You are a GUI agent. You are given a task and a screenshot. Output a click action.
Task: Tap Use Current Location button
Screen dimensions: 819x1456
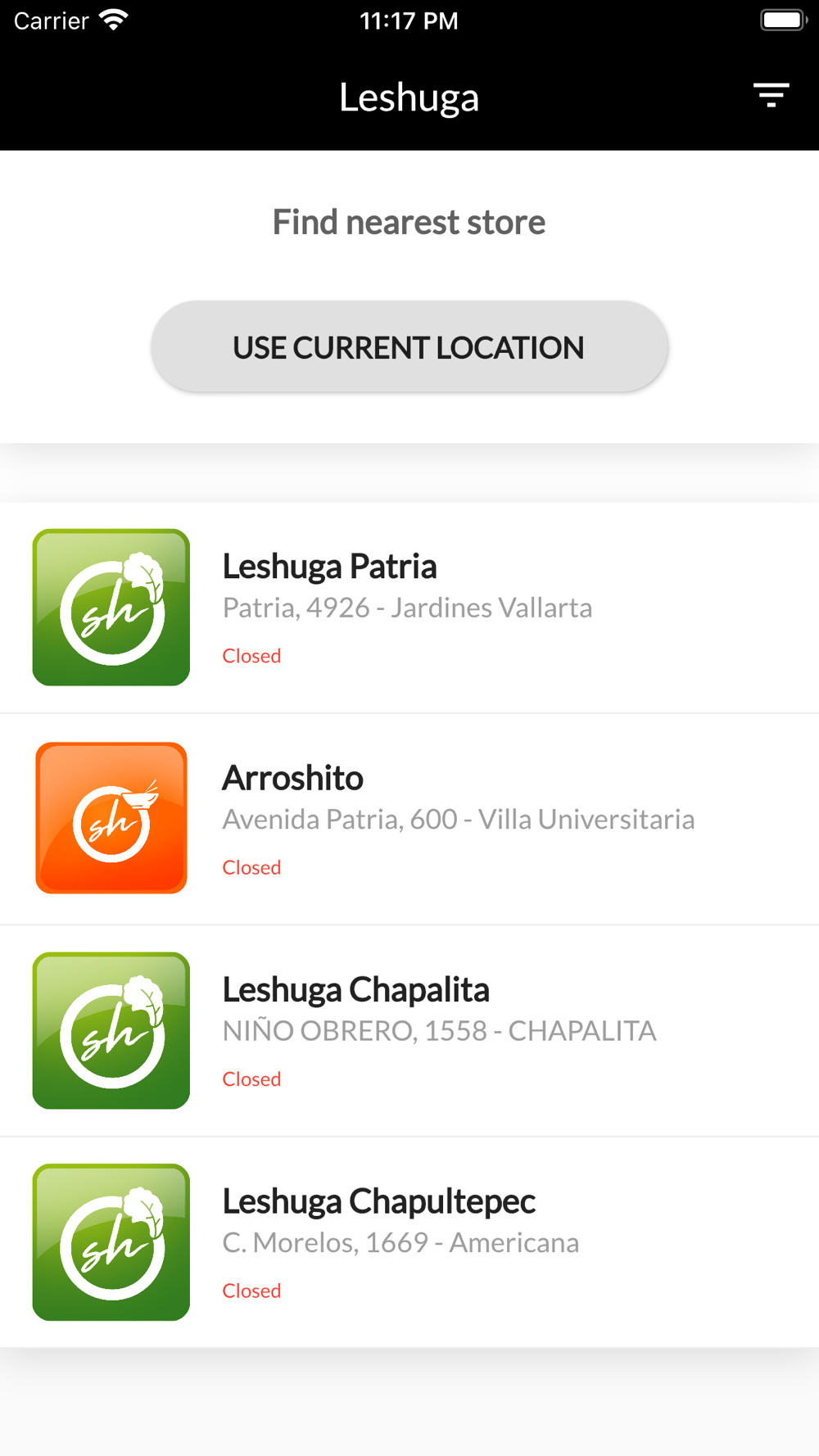coord(409,346)
